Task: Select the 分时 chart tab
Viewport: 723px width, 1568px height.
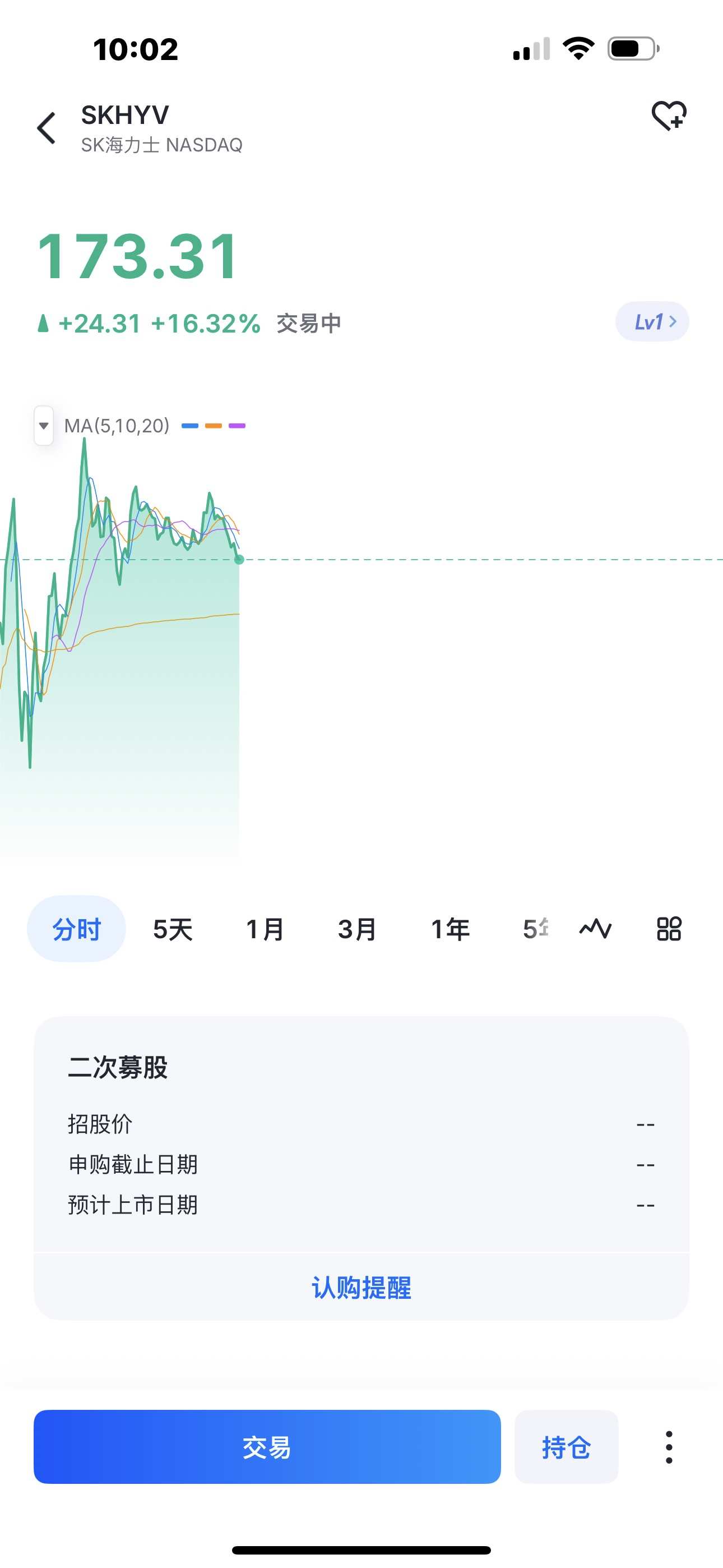Action: (76, 929)
